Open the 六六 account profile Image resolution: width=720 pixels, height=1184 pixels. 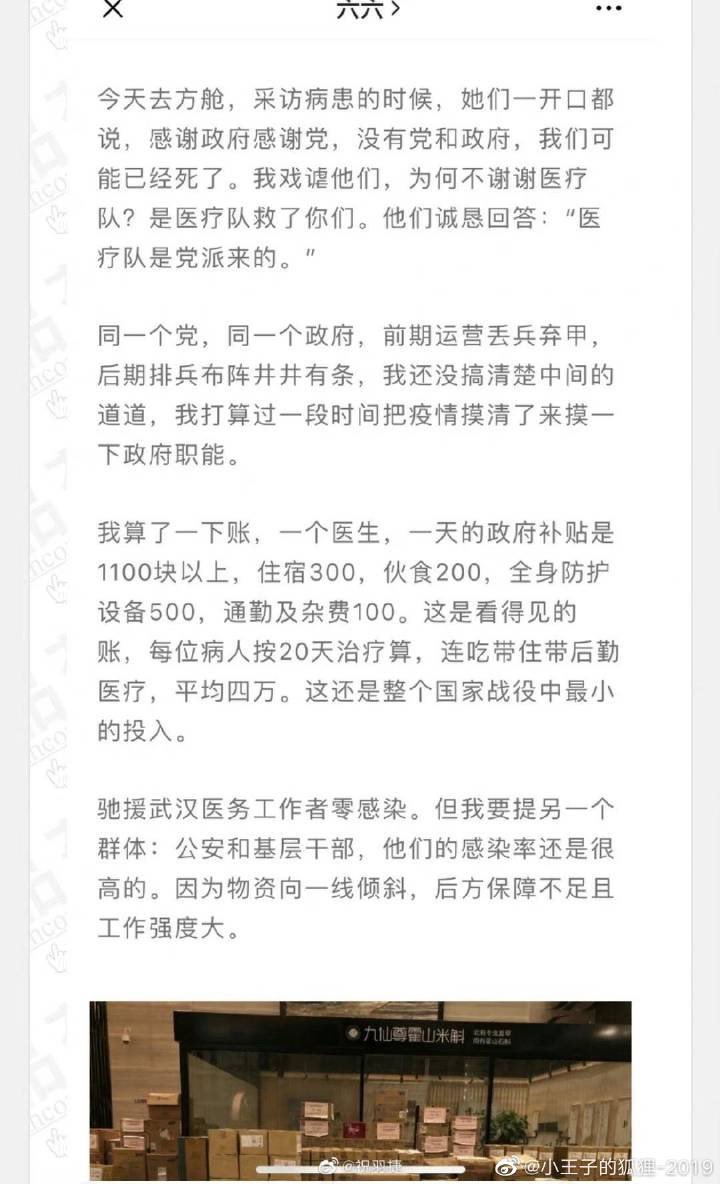(x=368, y=8)
